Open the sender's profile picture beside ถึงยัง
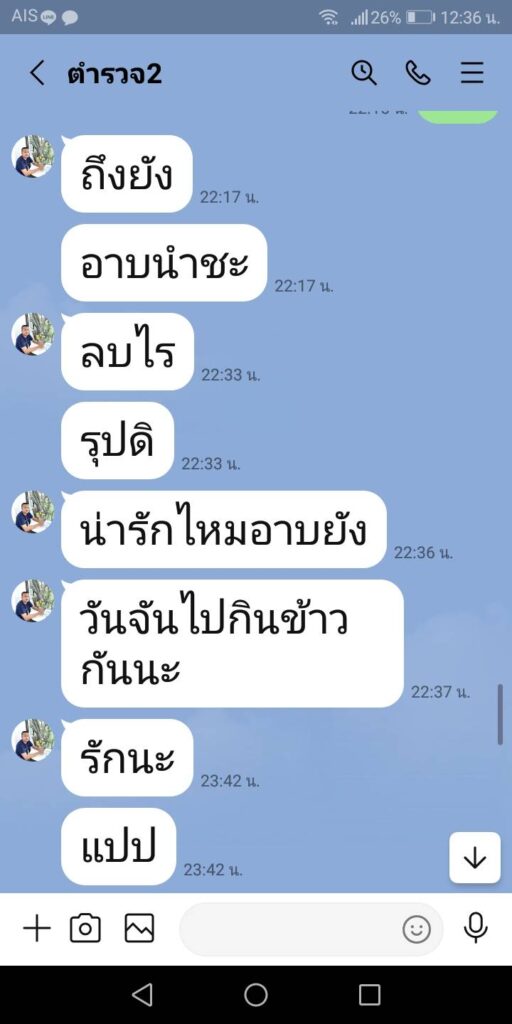The image size is (512, 1024). pos(33,156)
